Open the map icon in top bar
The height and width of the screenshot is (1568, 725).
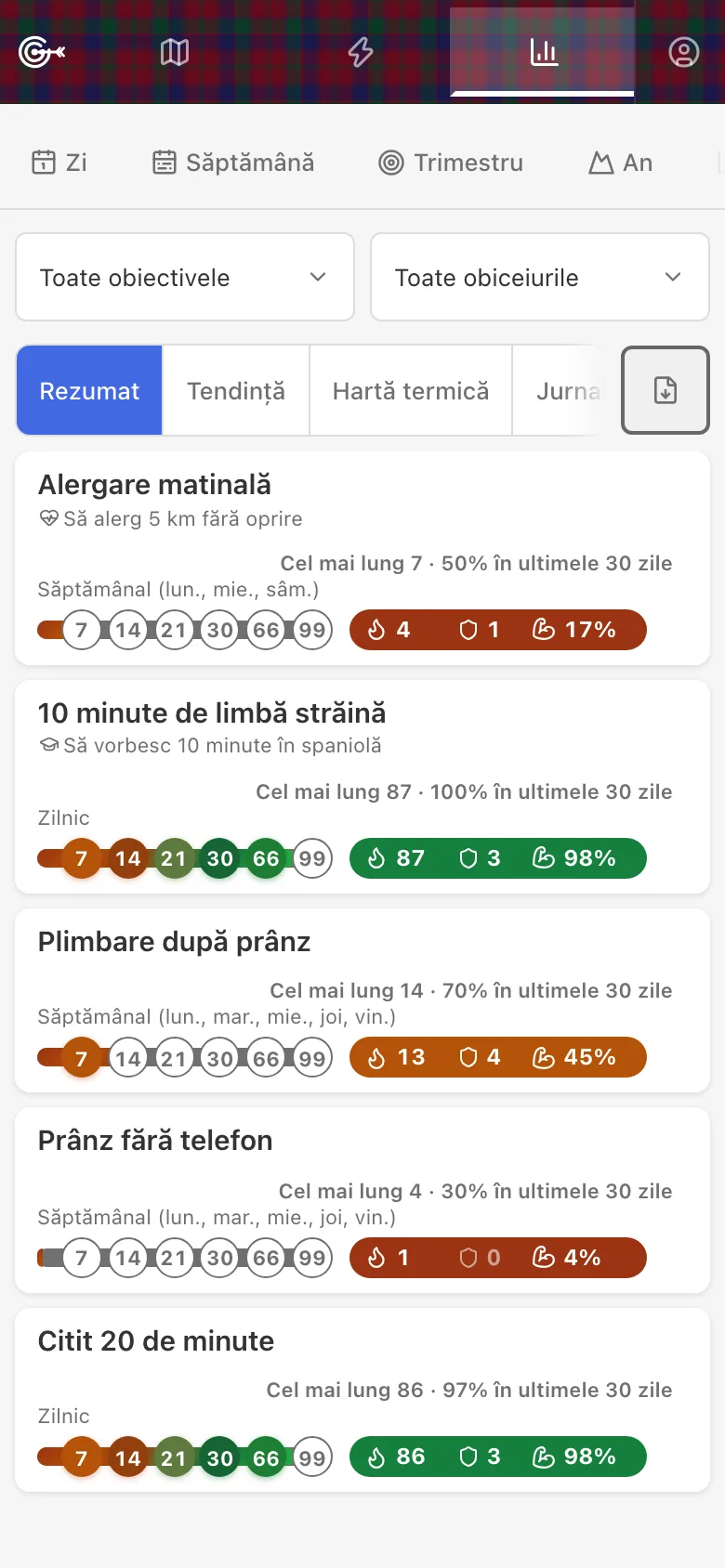click(x=175, y=52)
